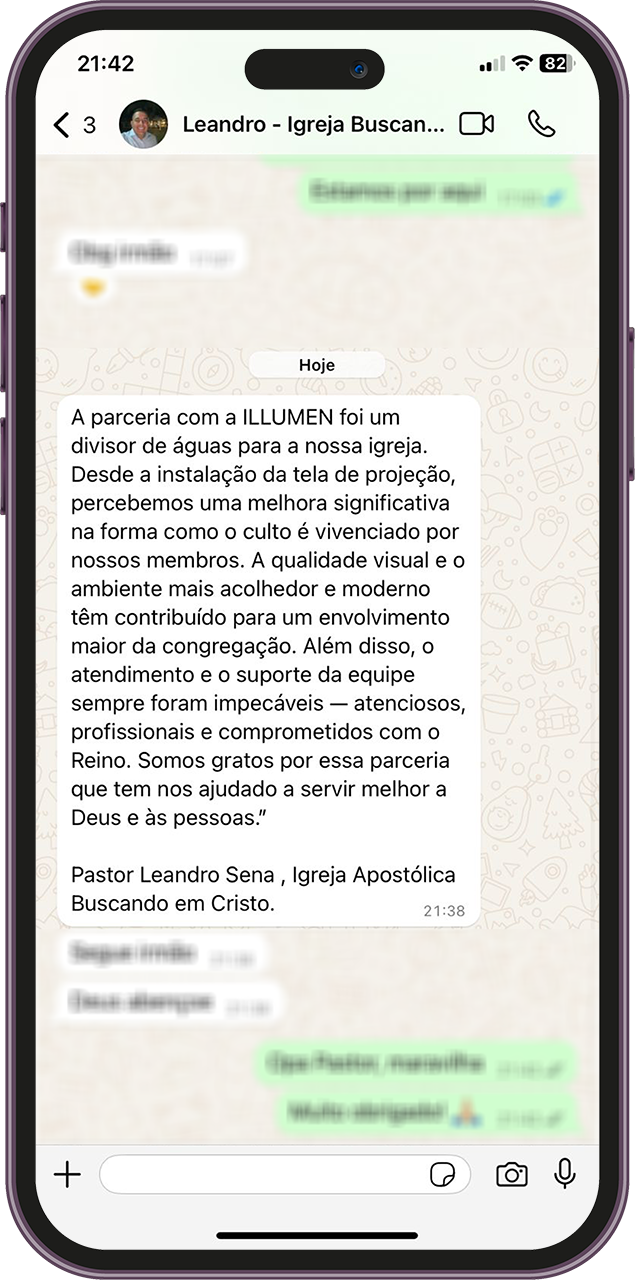Open the sticker picker in message field

click(443, 1175)
